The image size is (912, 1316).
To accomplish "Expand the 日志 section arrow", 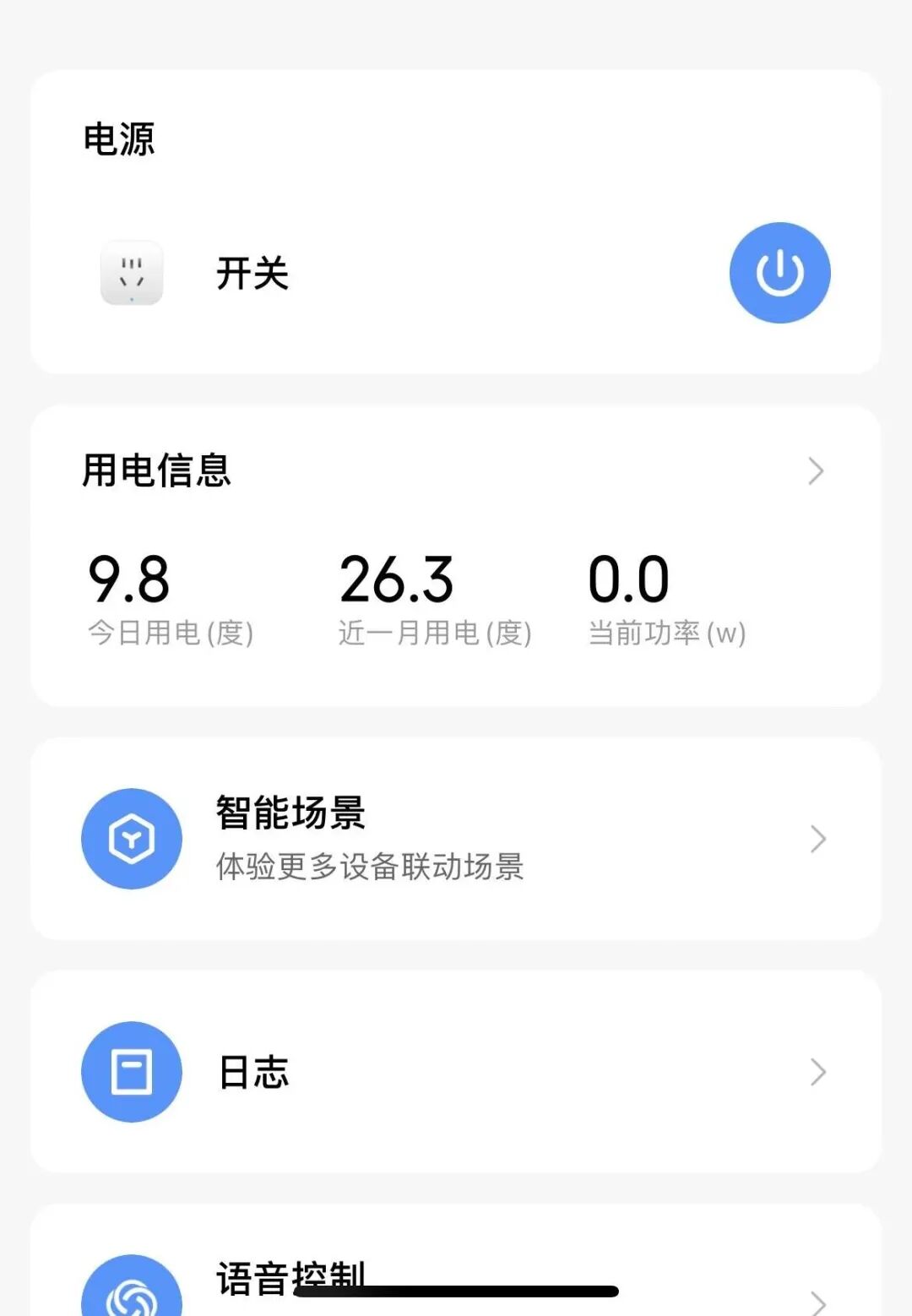I will [816, 1071].
